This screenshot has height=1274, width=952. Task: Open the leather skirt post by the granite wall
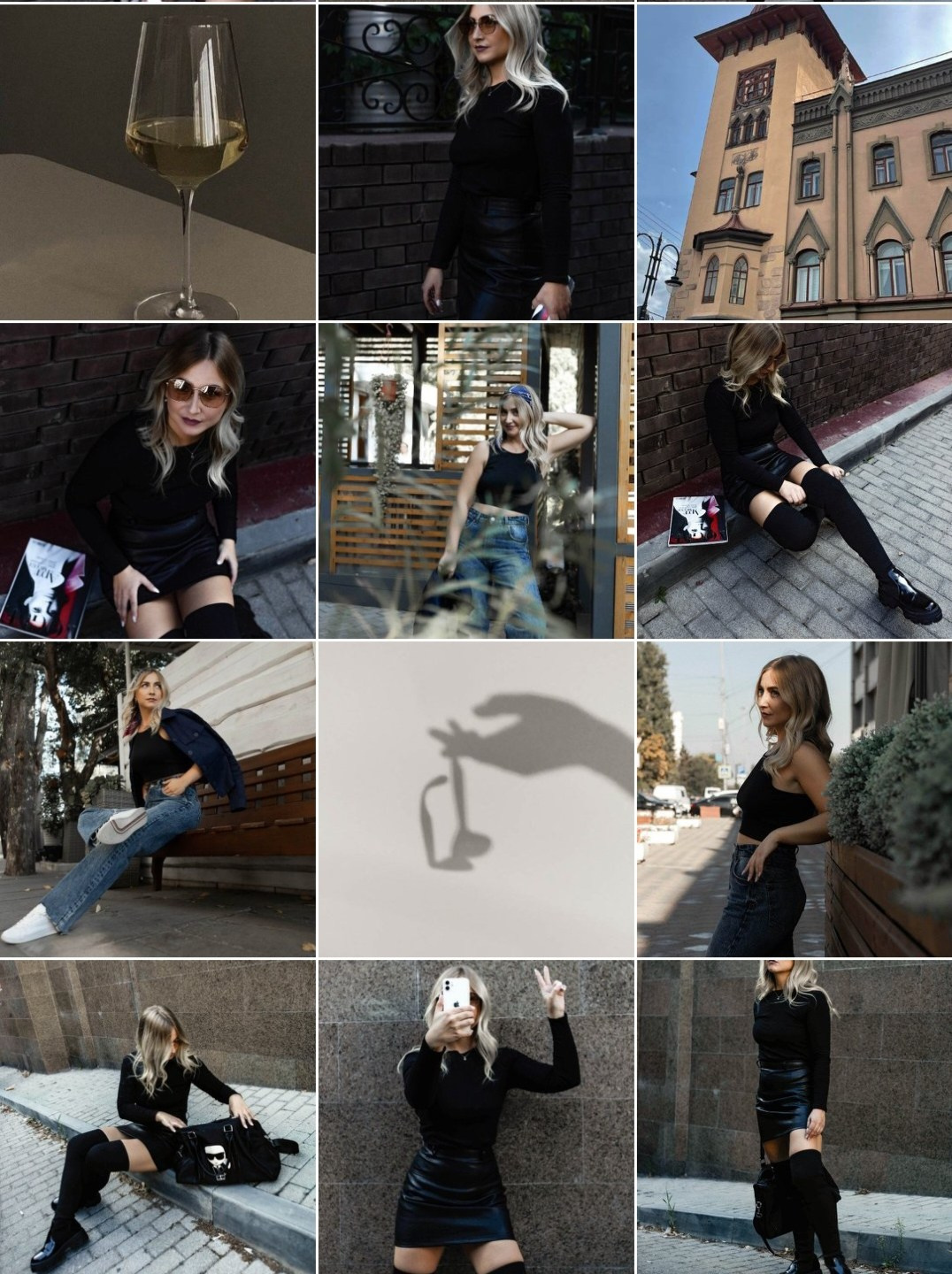[795, 1117]
